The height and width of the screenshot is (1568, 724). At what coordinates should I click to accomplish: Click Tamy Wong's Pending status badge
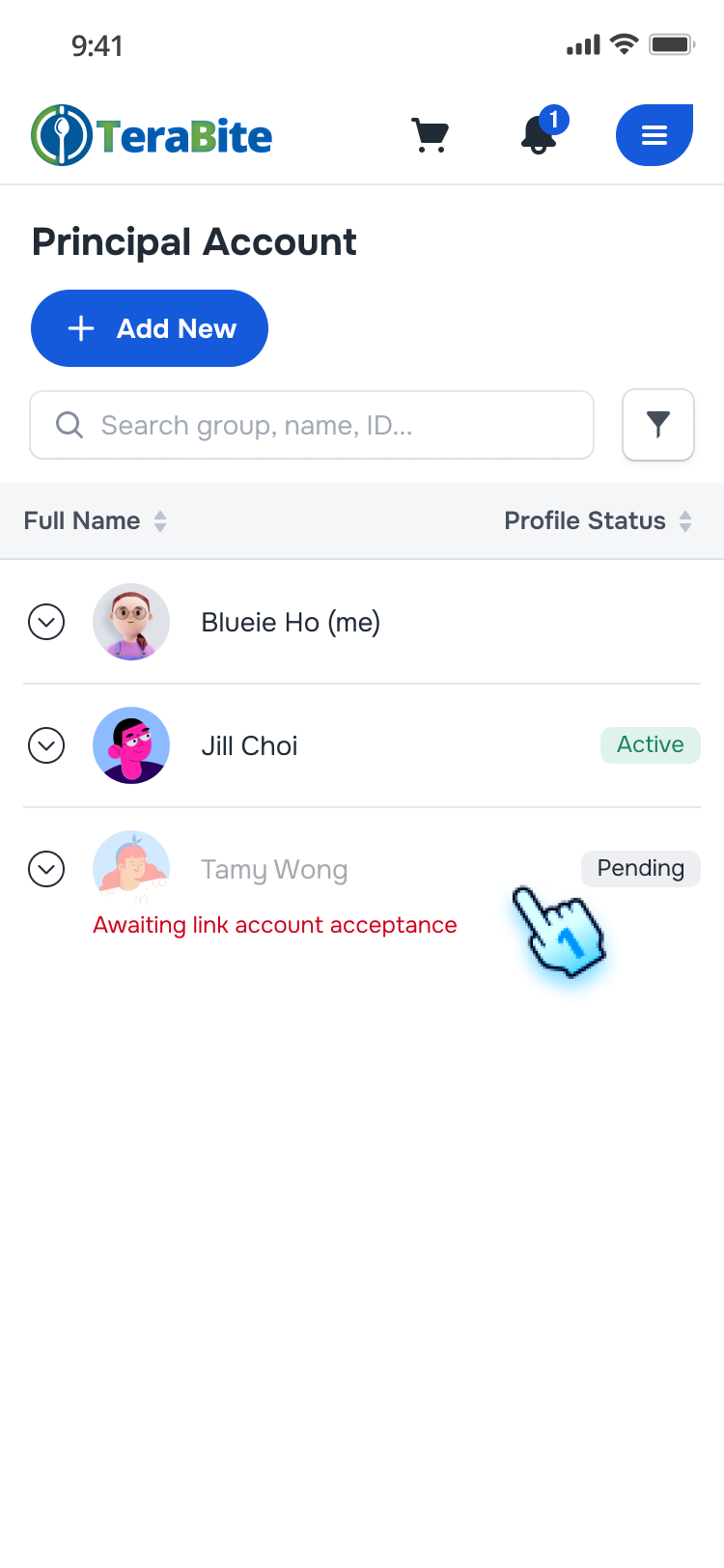pos(640,868)
